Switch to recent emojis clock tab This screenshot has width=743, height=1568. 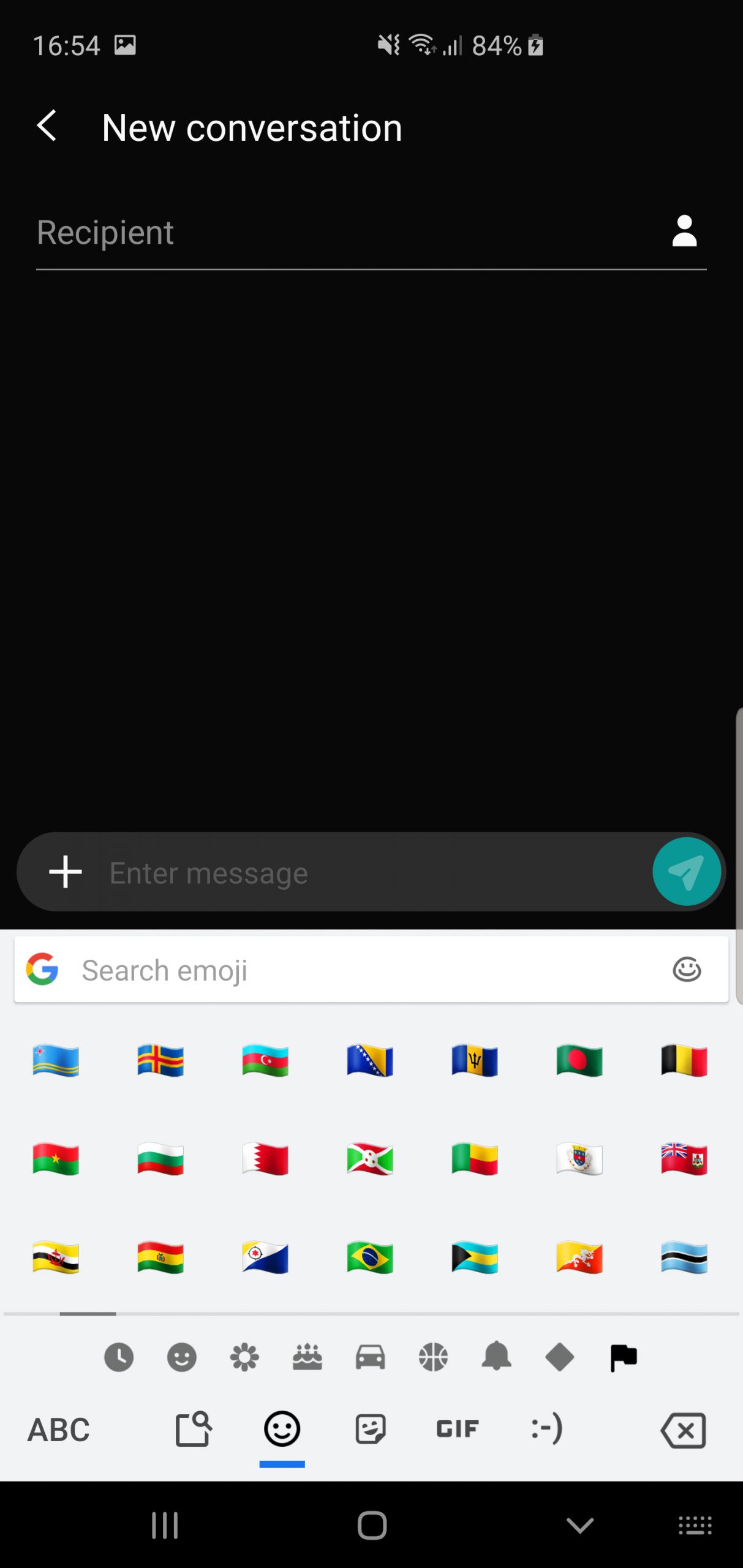coord(119,1357)
